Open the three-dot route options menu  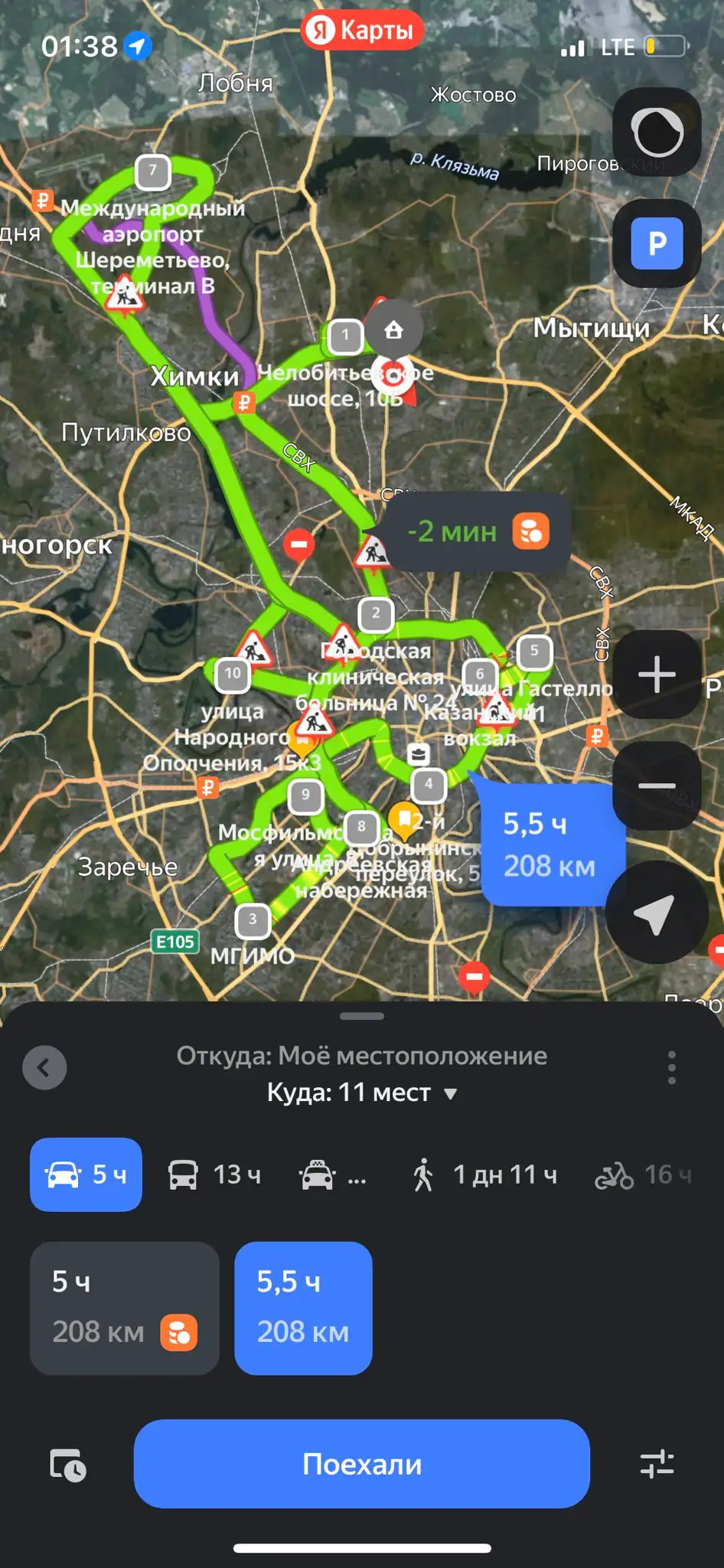click(671, 1067)
